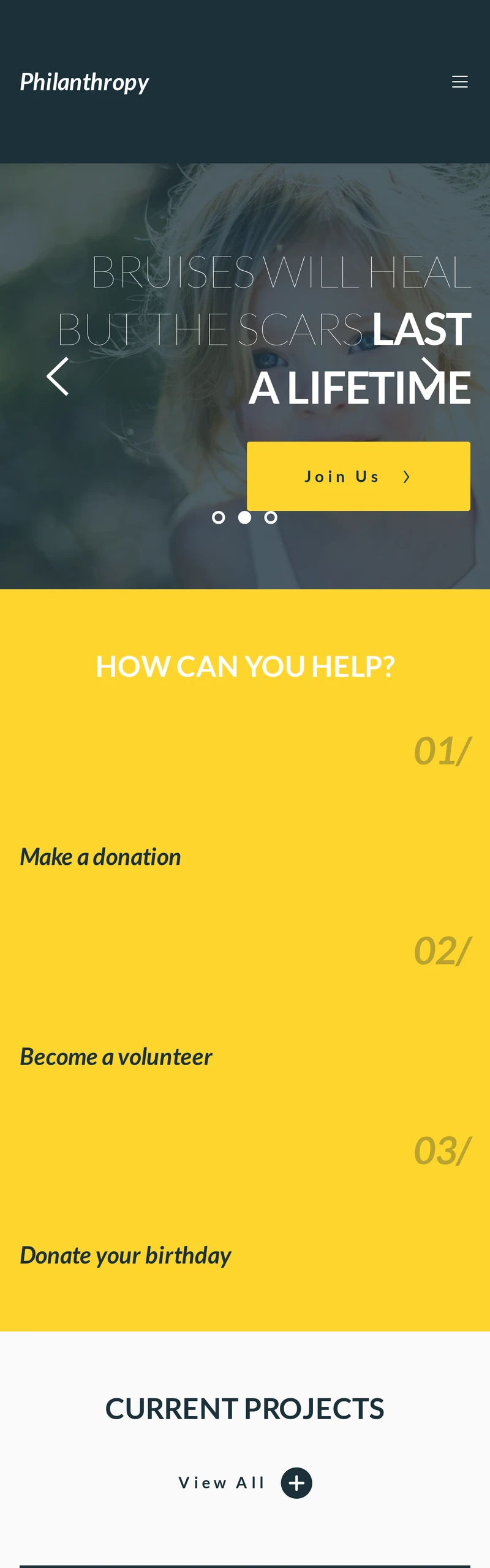Select the second slider dot

[244, 518]
